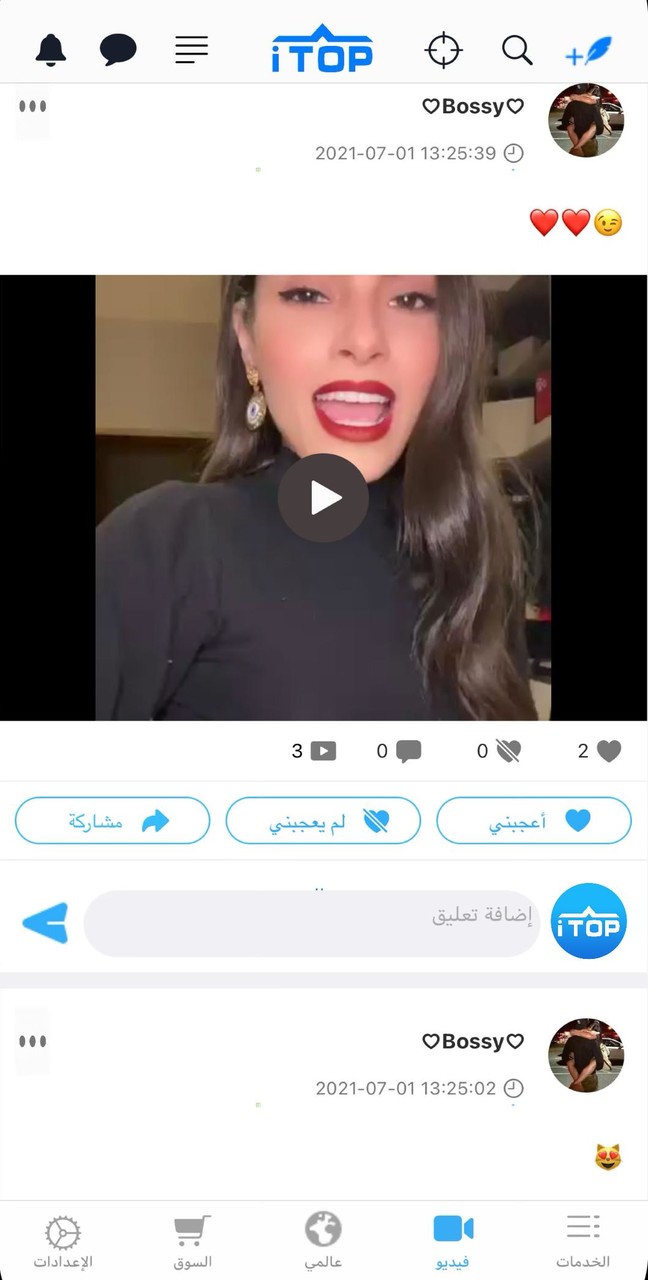Create a new post with feather icon
The width and height of the screenshot is (648, 1280).
pos(588,50)
